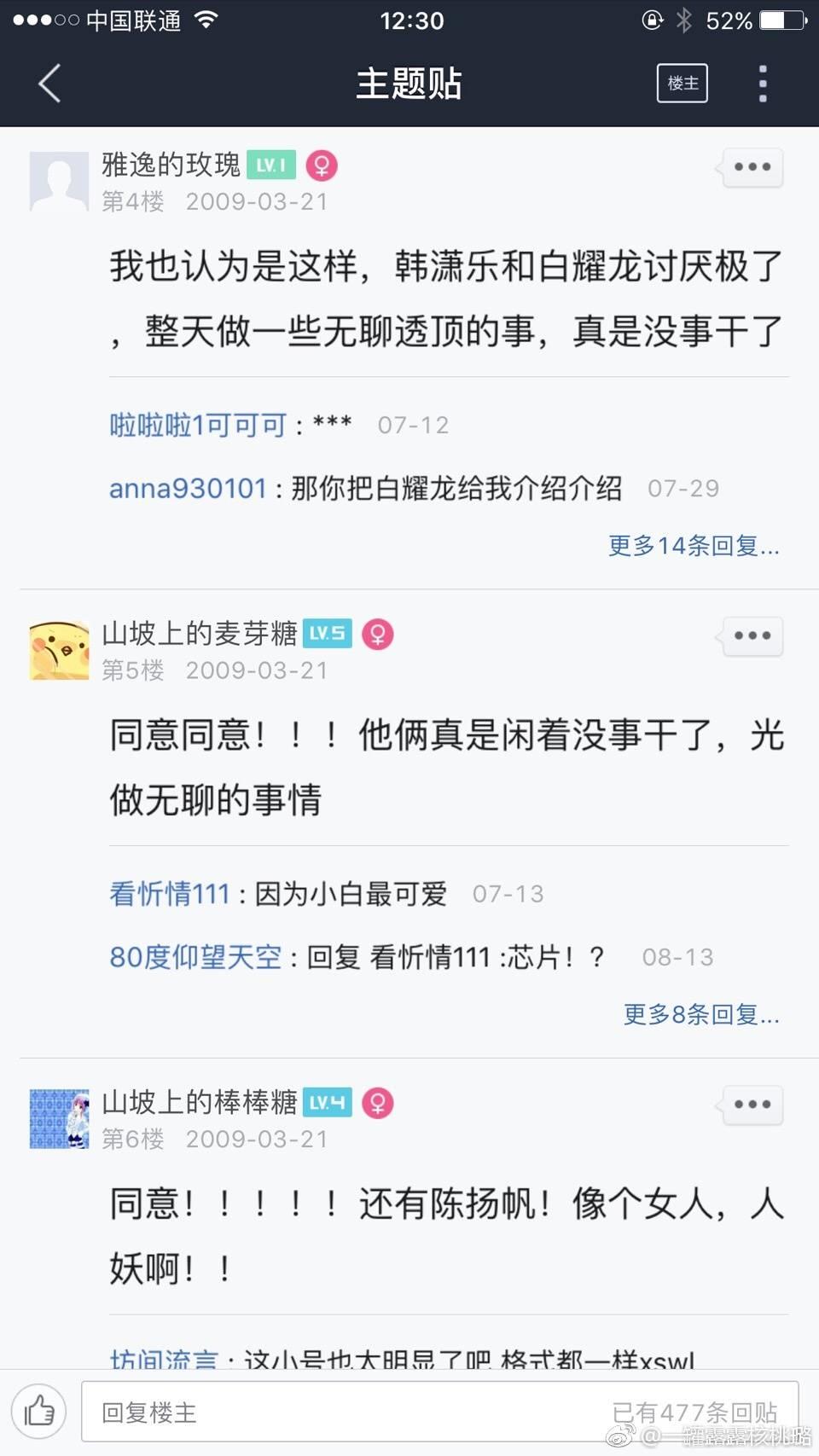Expand 更多14条回复 replies
Screen dimensions: 819x1456
(693, 546)
